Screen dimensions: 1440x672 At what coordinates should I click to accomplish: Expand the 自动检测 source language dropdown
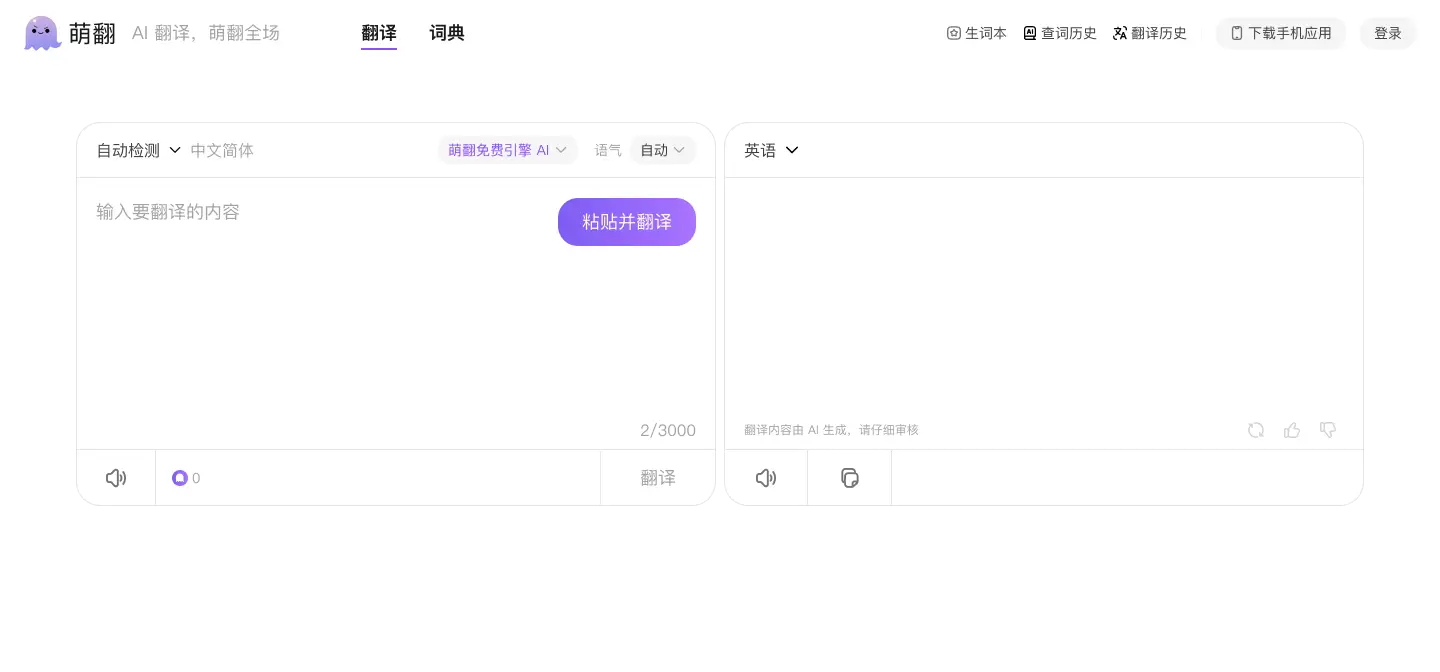[x=138, y=150]
